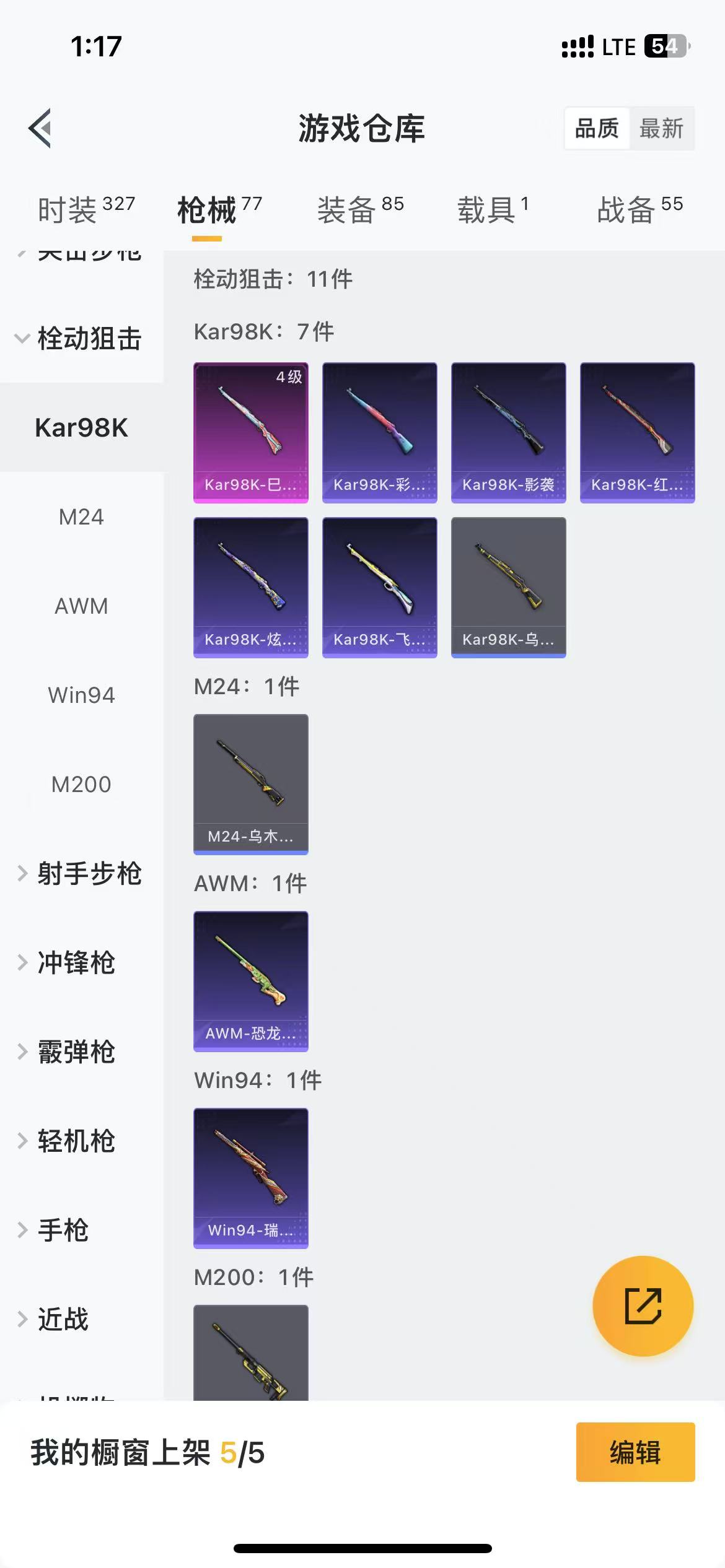Go back using the top-left arrow
Viewport: 725px width, 1568px height.
pyautogui.click(x=40, y=129)
